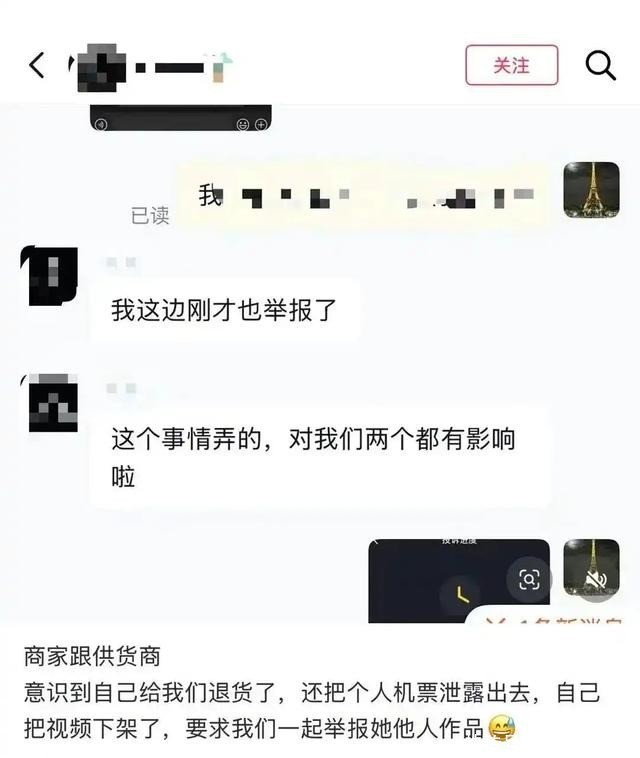Follow the author with the 关注 button
The height and width of the screenshot is (758, 640).
click(x=511, y=65)
